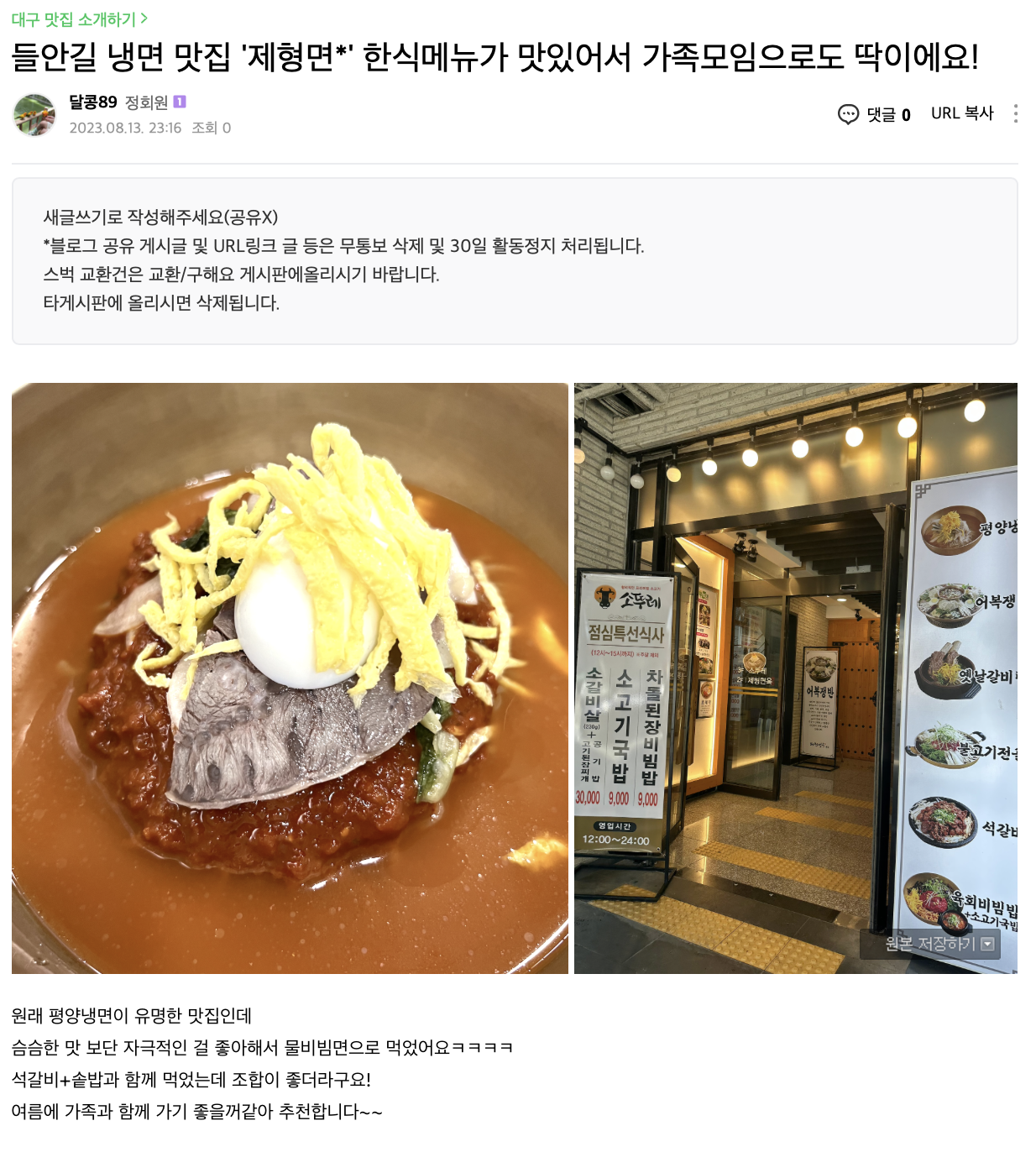Screen dimensions: 1036x1152
Task: Open the restaurant entrance photo
Action: (x=795, y=655)
